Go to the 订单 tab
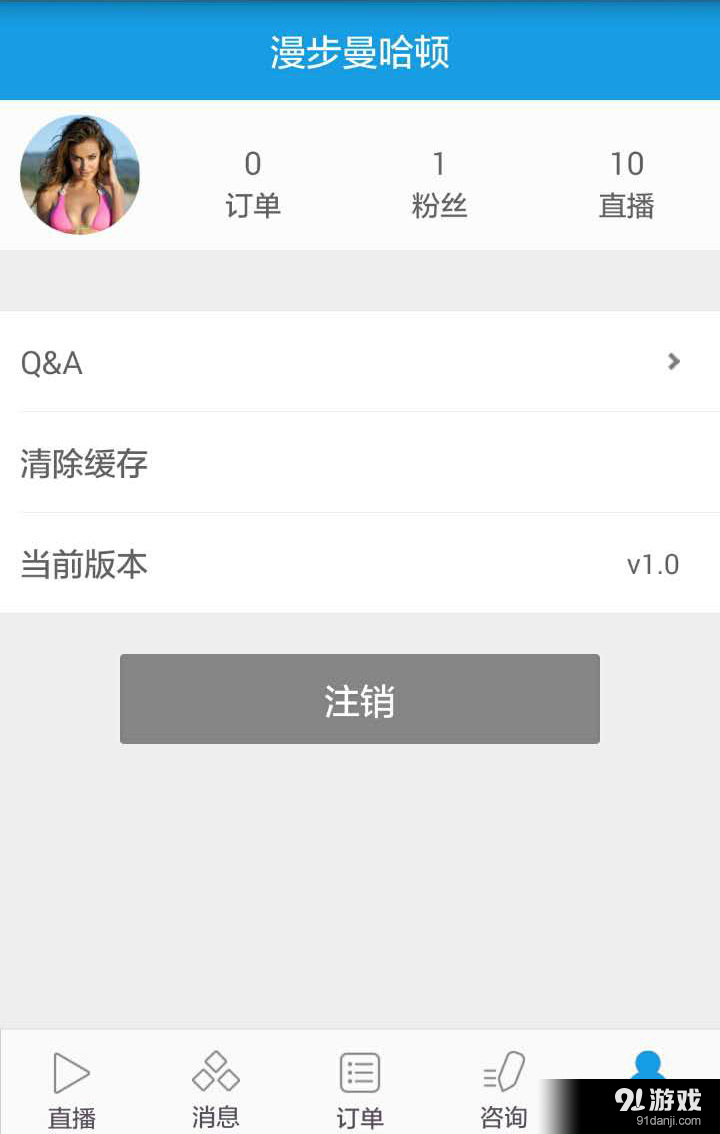The image size is (720, 1134). click(x=360, y=1088)
